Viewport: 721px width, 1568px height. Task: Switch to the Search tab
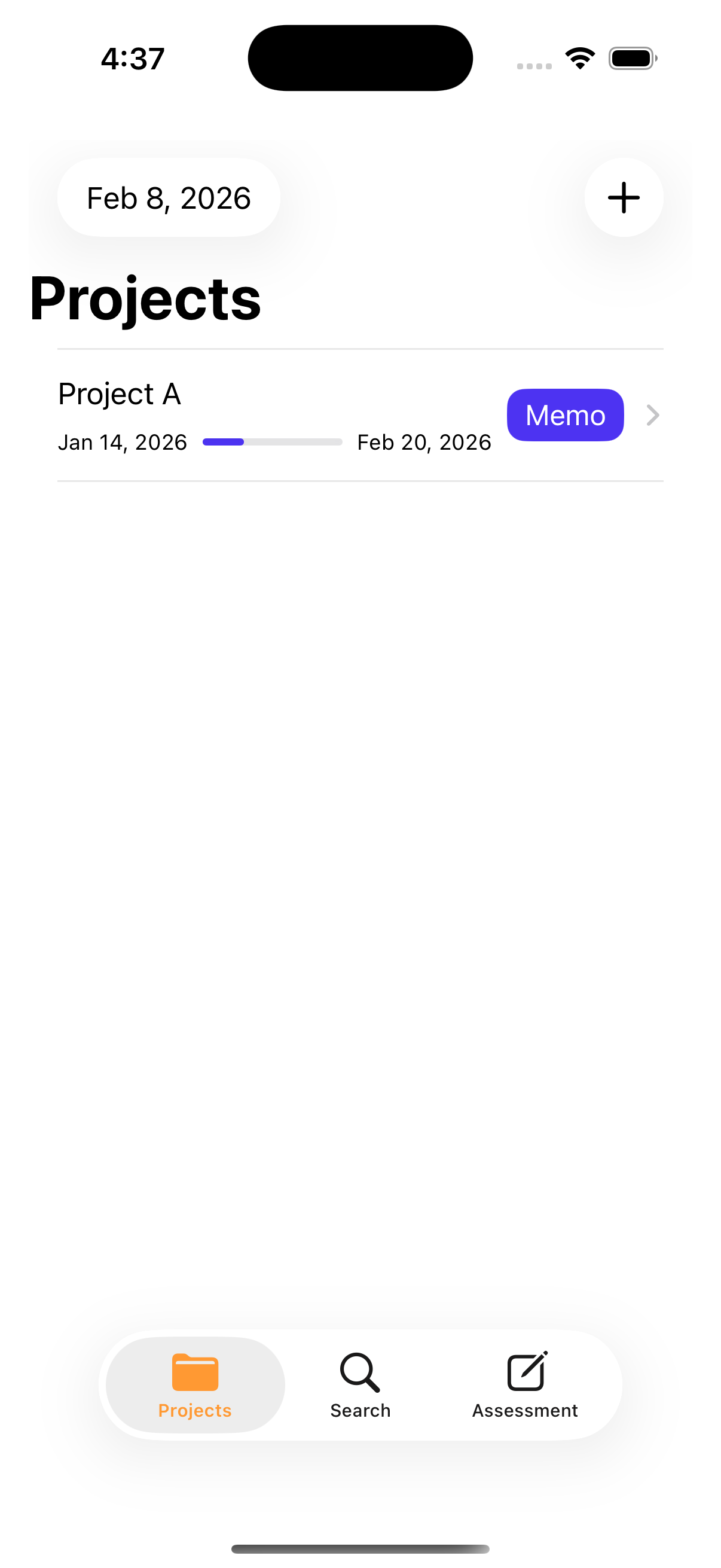point(360,1384)
